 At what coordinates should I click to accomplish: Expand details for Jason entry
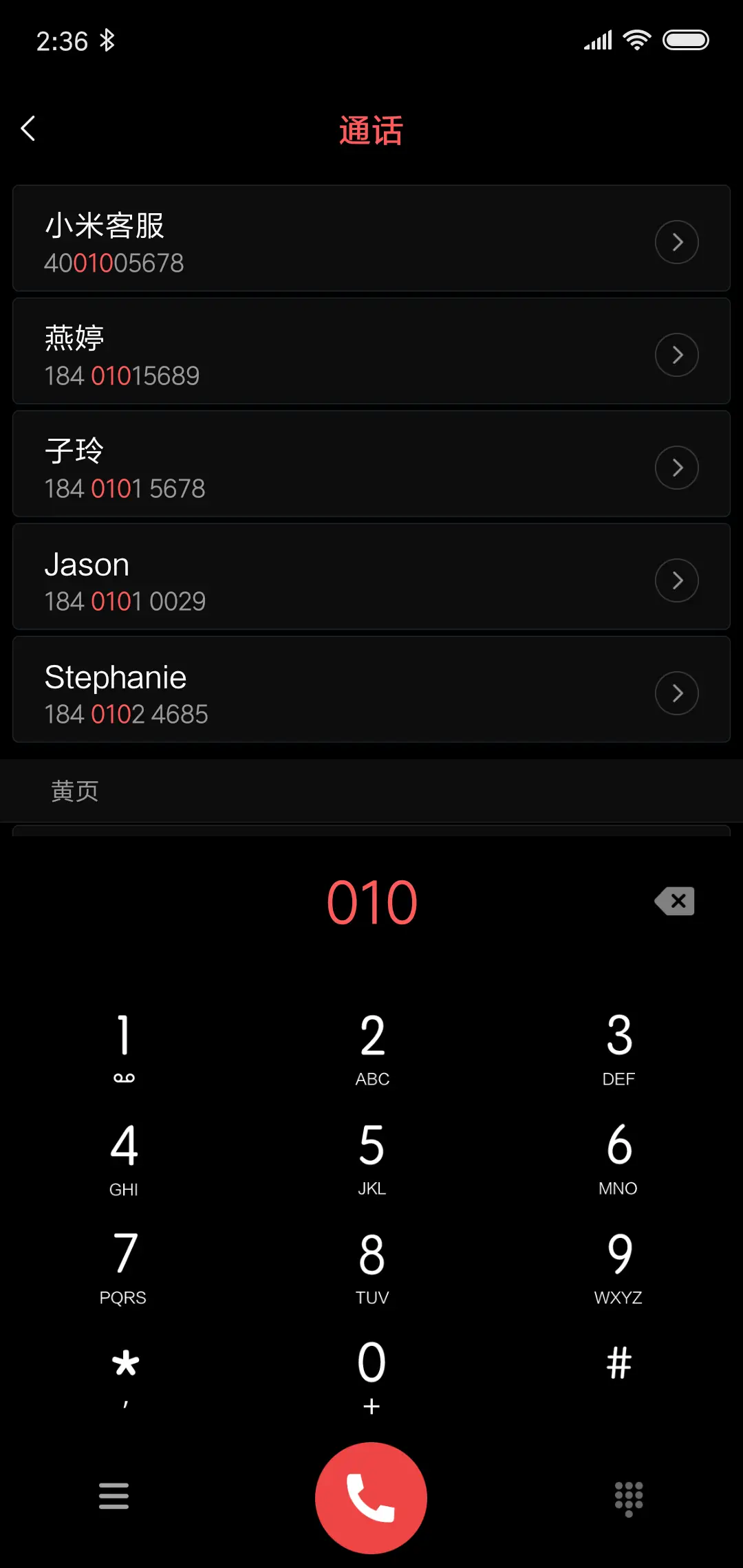[x=676, y=580]
